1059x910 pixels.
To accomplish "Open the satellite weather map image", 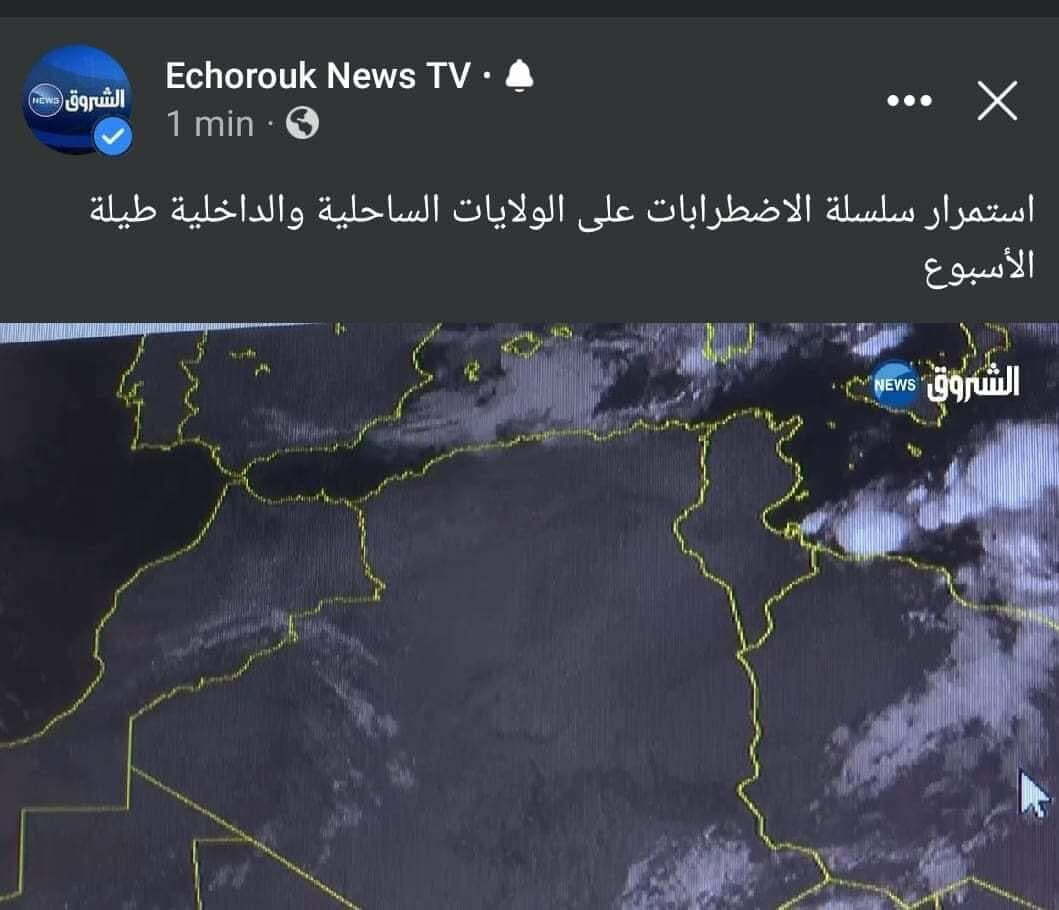I will coord(529,615).
